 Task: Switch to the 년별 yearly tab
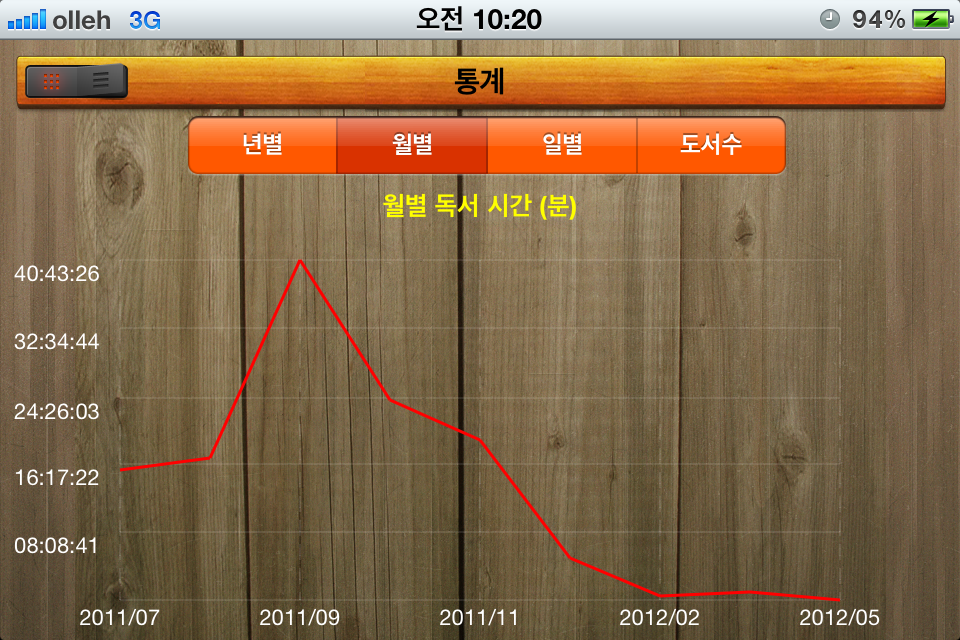262,145
